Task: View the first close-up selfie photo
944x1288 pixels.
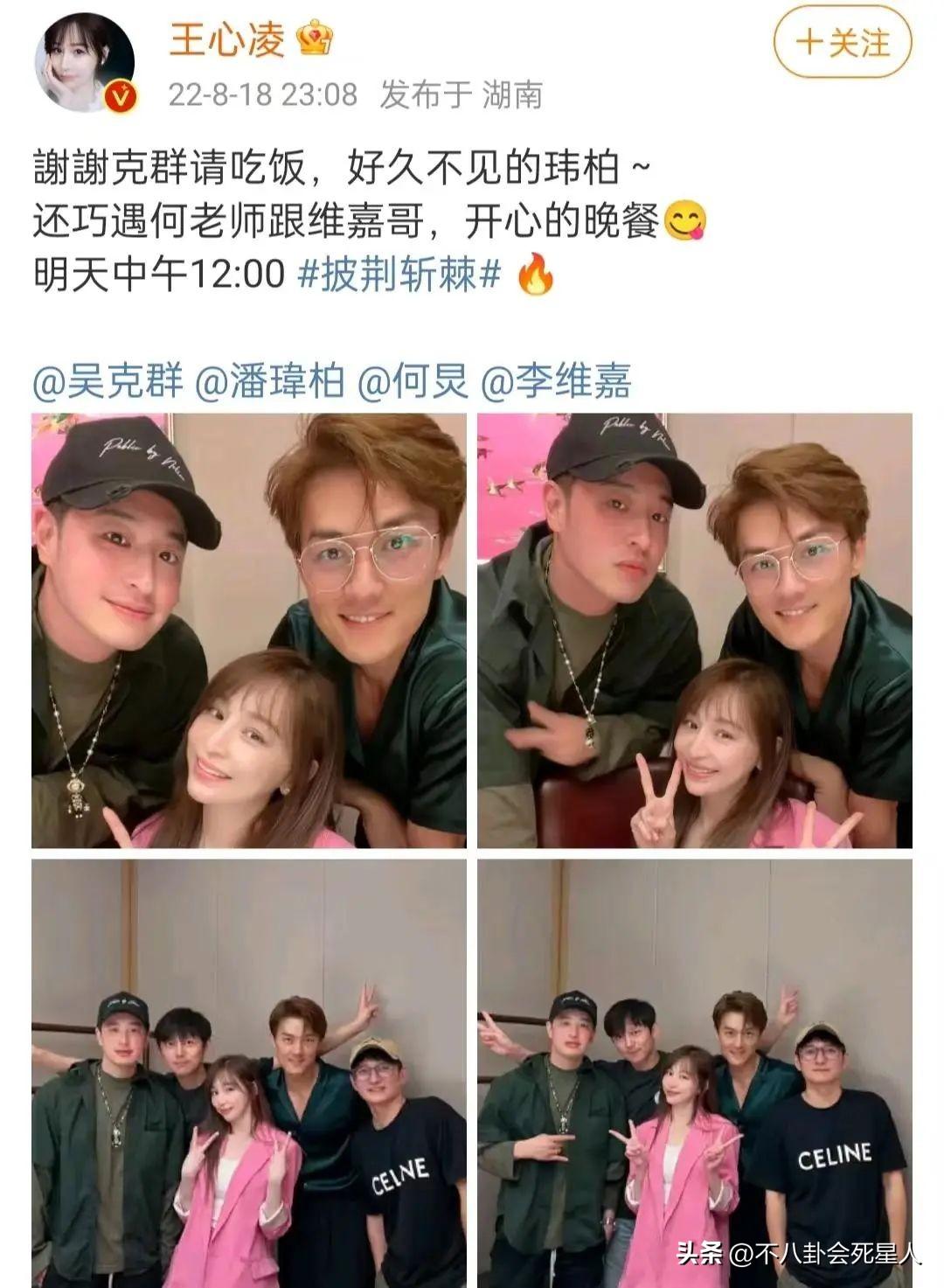Action: tap(249, 630)
